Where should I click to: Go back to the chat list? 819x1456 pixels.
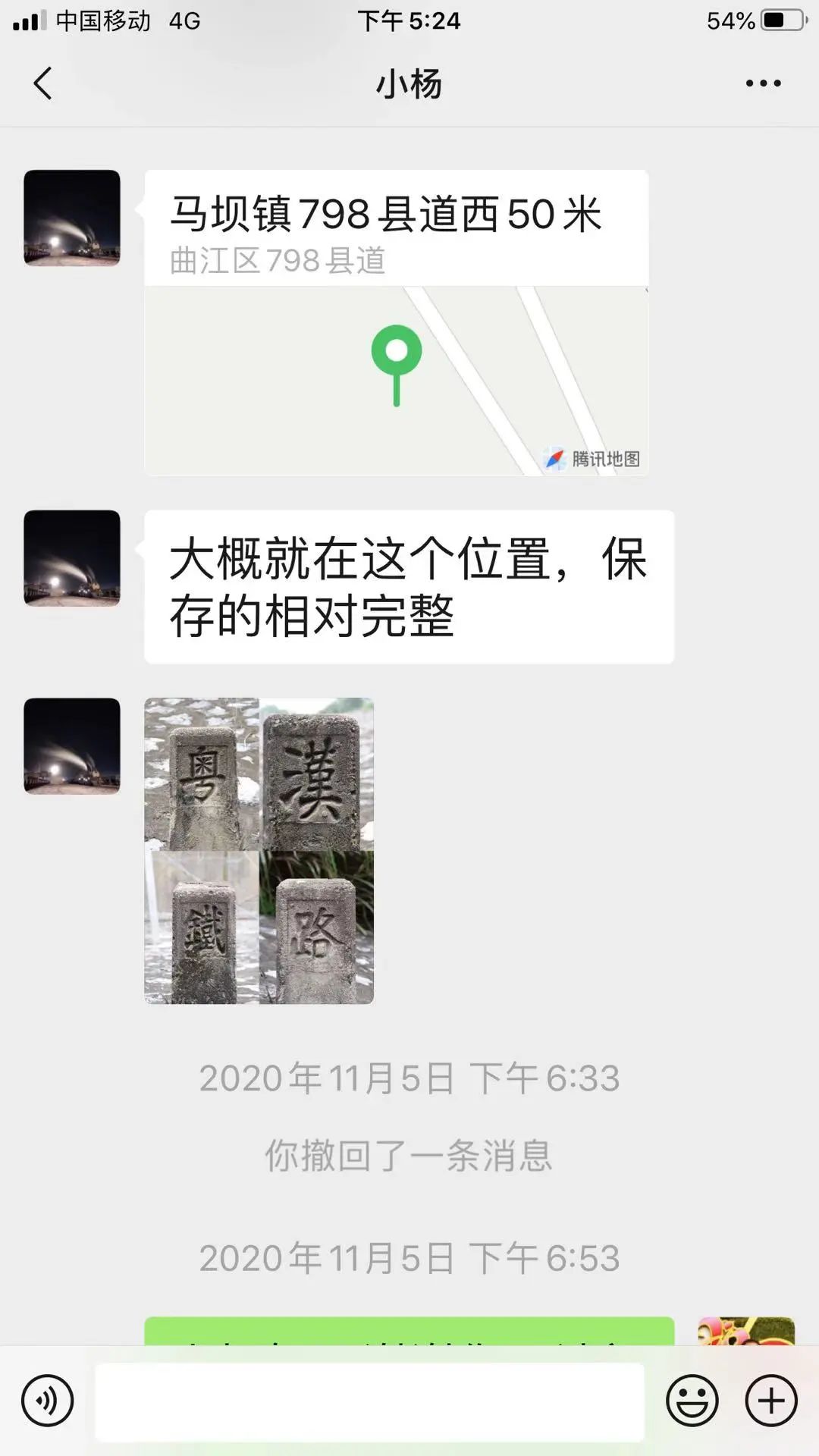coord(43,83)
